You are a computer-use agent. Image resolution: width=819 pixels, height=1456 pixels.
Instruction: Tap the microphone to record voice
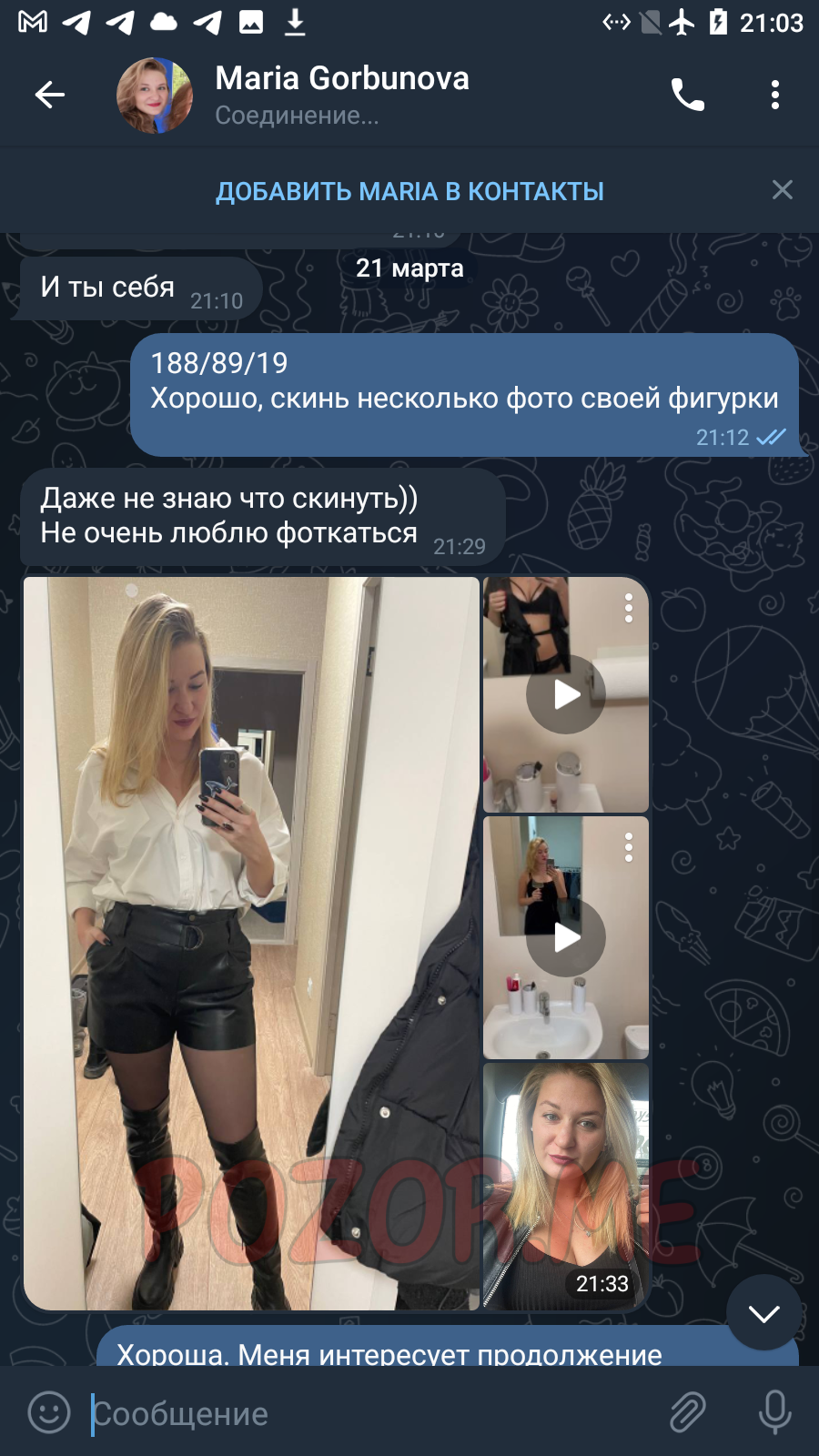tap(775, 1412)
